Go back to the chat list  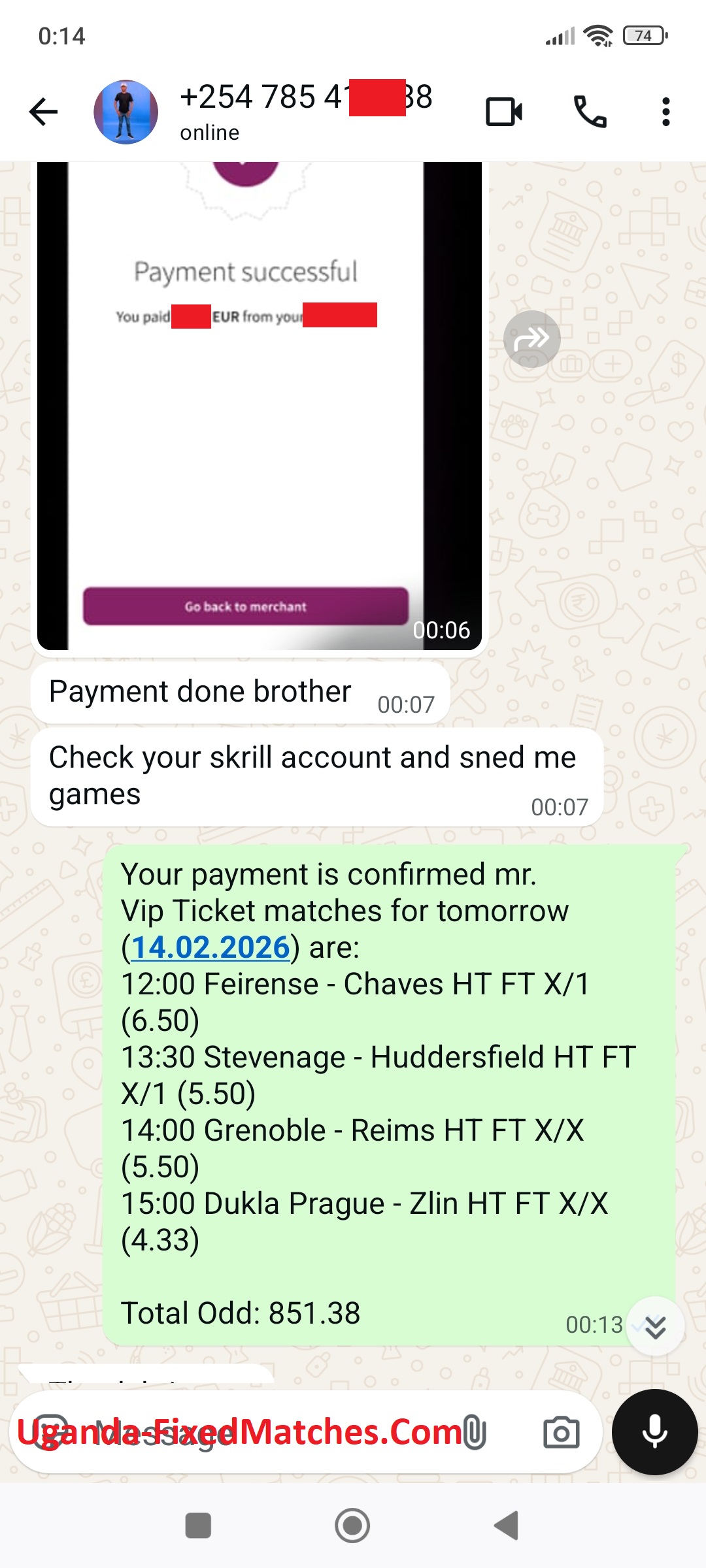click(44, 112)
